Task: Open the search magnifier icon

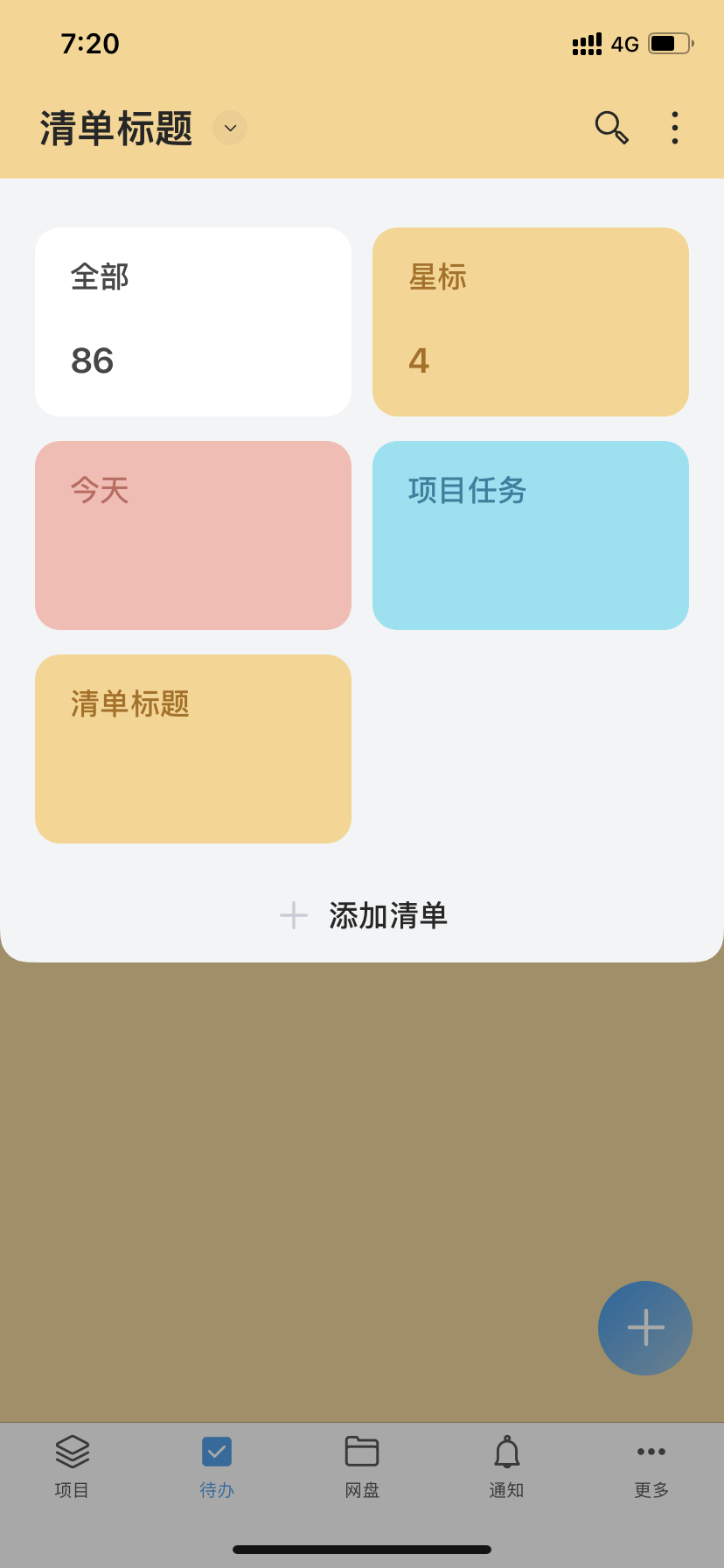Action: (611, 127)
